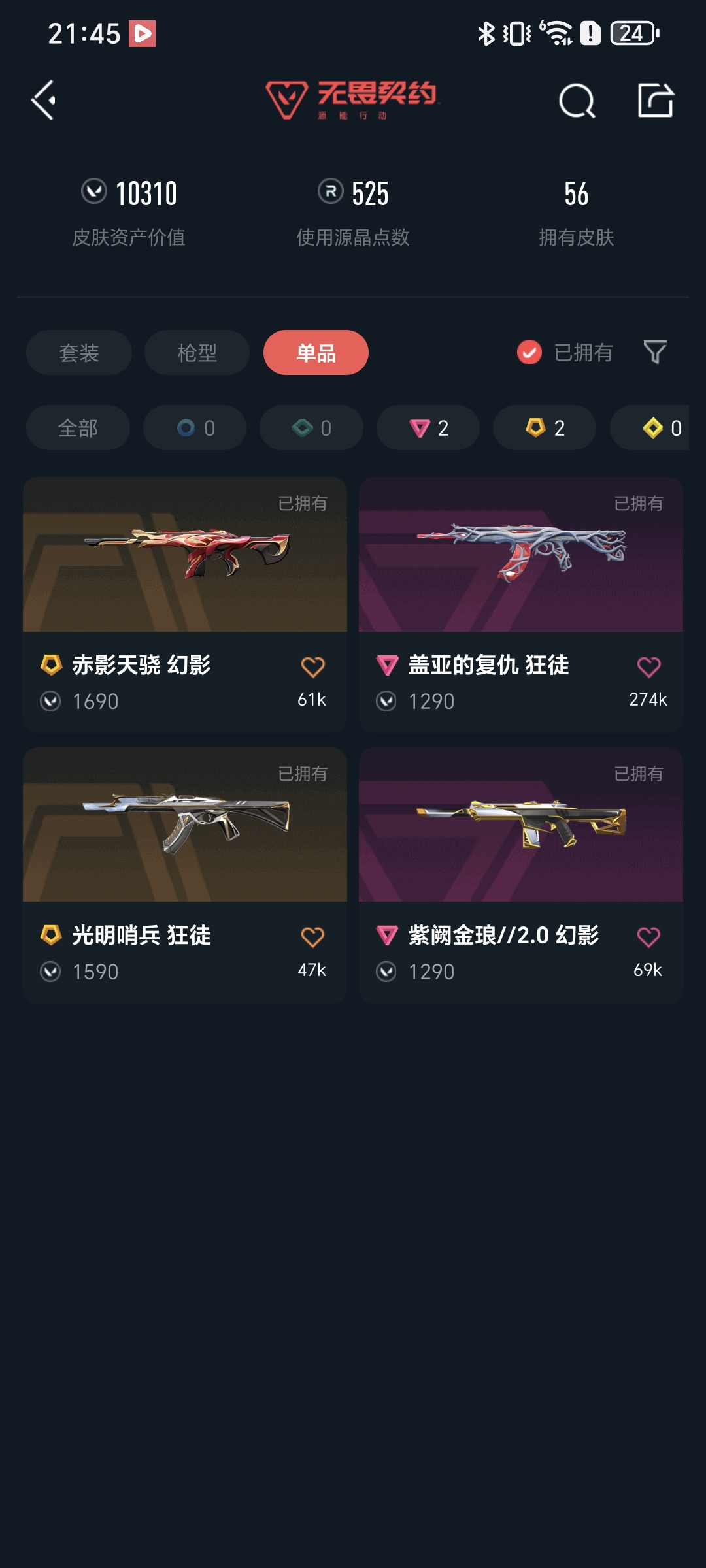Filter by yellow diamond rarity chip
The width and height of the screenshot is (706, 1568).
tap(650, 428)
